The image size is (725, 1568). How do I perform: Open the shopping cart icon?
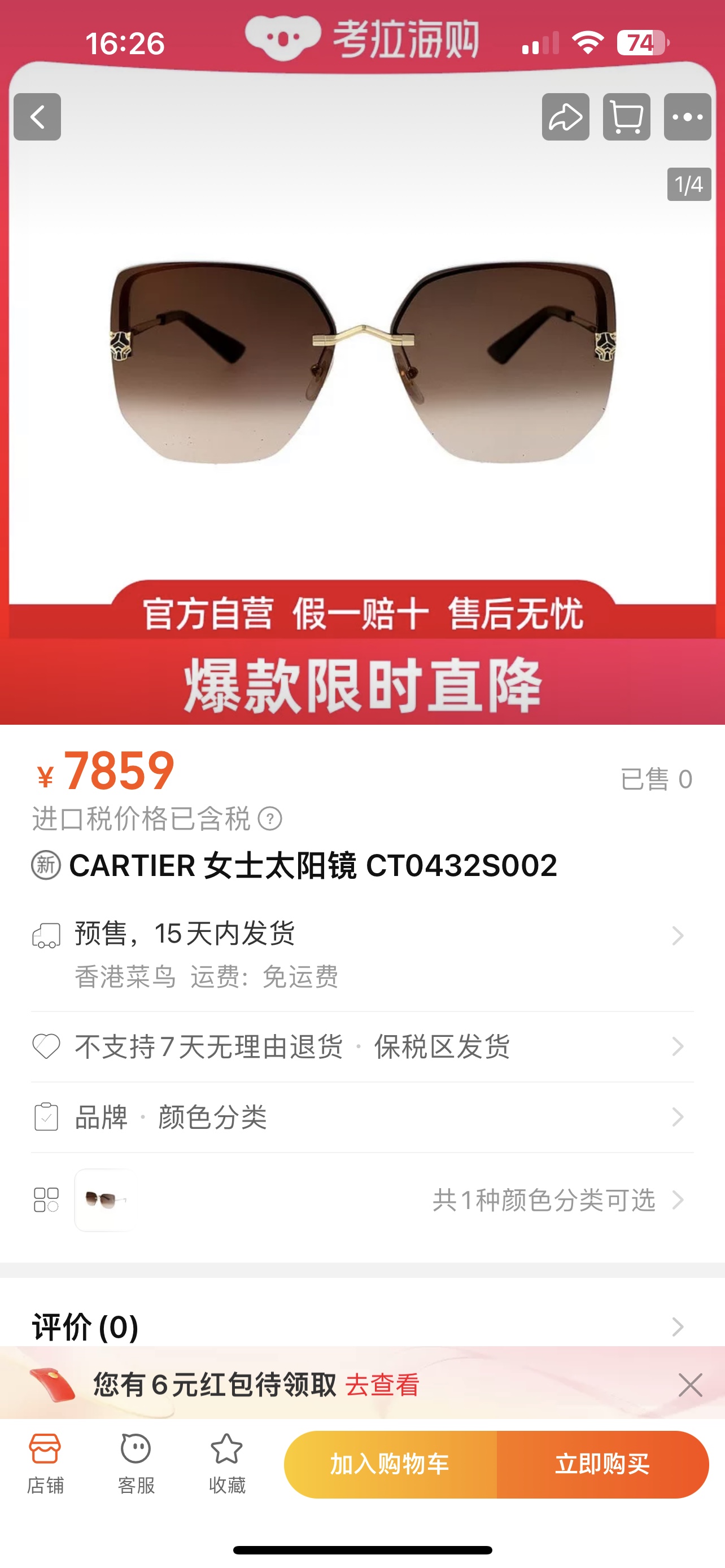[626, 117]
